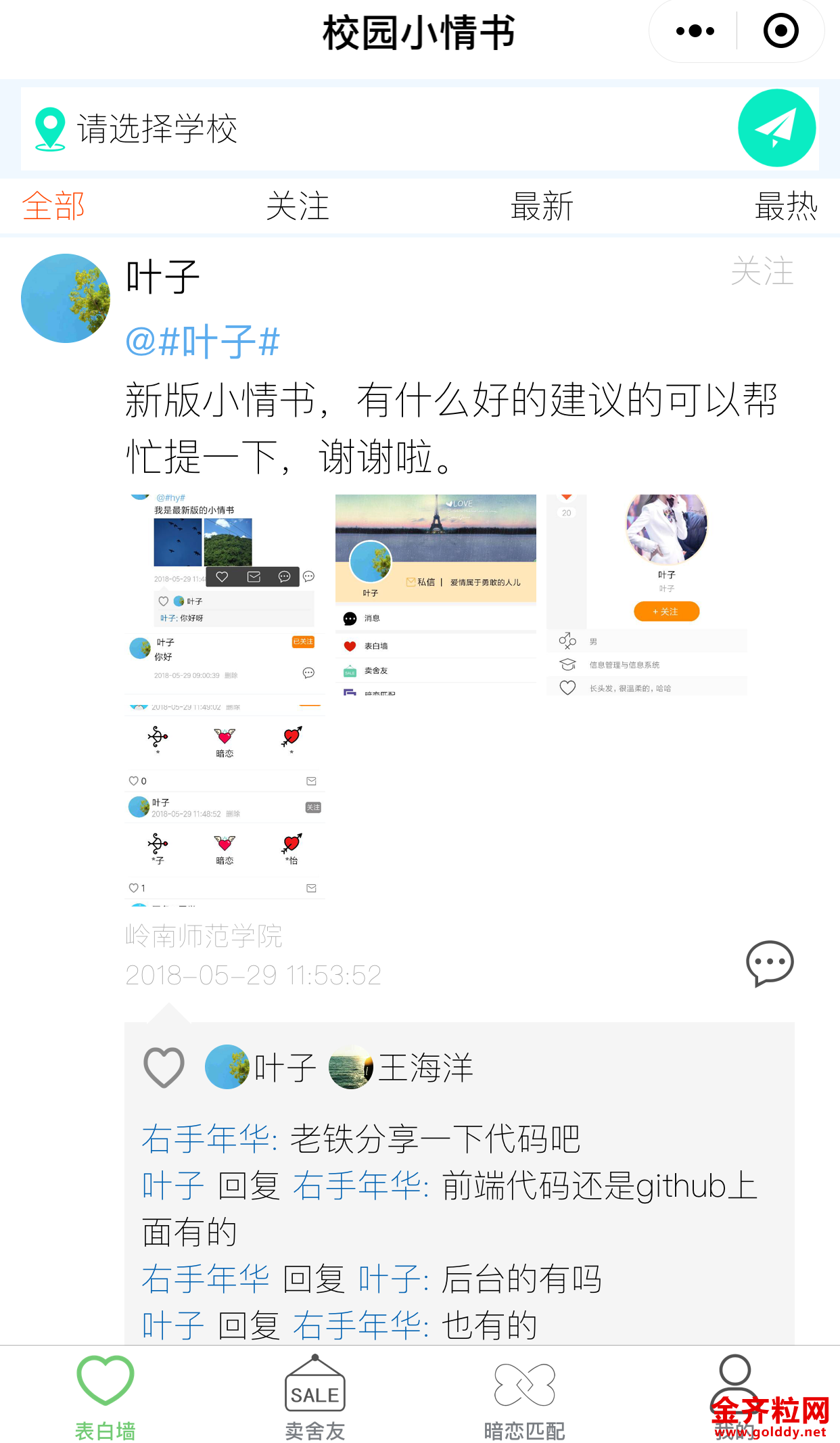Open the school selector 请选择学校
Image resolution: width=840 pixels, height=1443 pixels.
click(x=157, y=129)
